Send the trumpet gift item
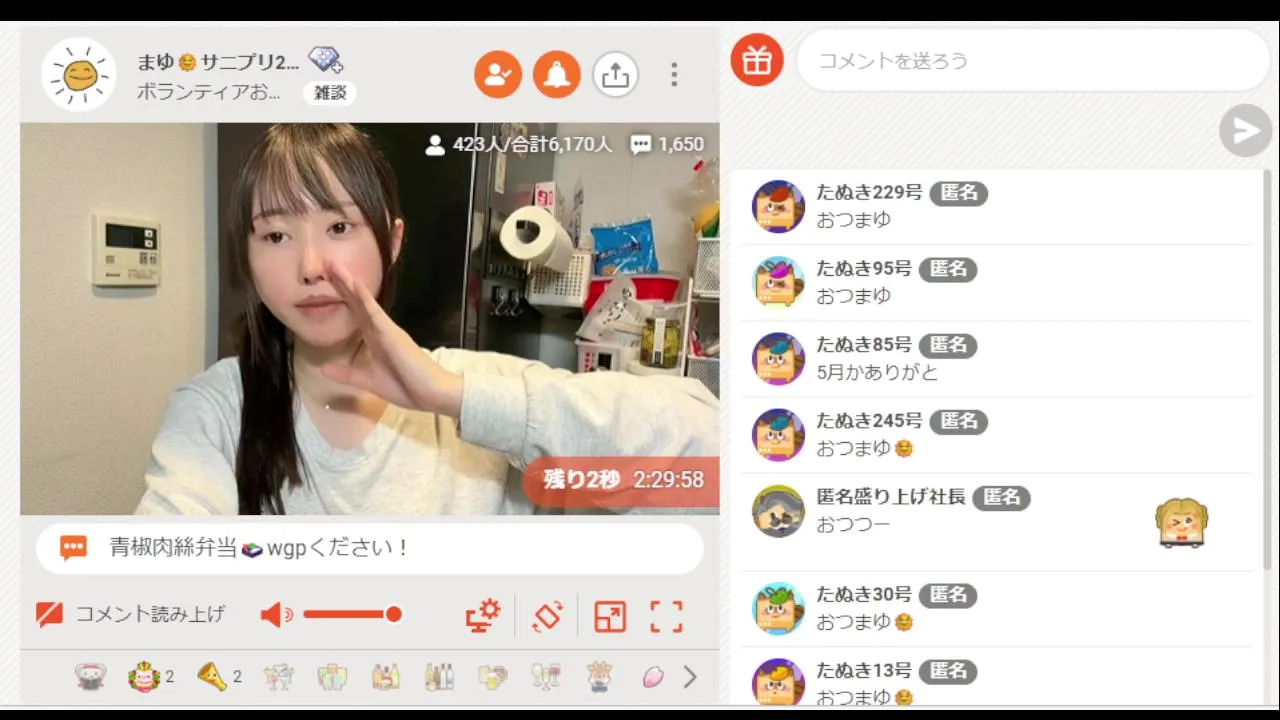 (211, 677)
